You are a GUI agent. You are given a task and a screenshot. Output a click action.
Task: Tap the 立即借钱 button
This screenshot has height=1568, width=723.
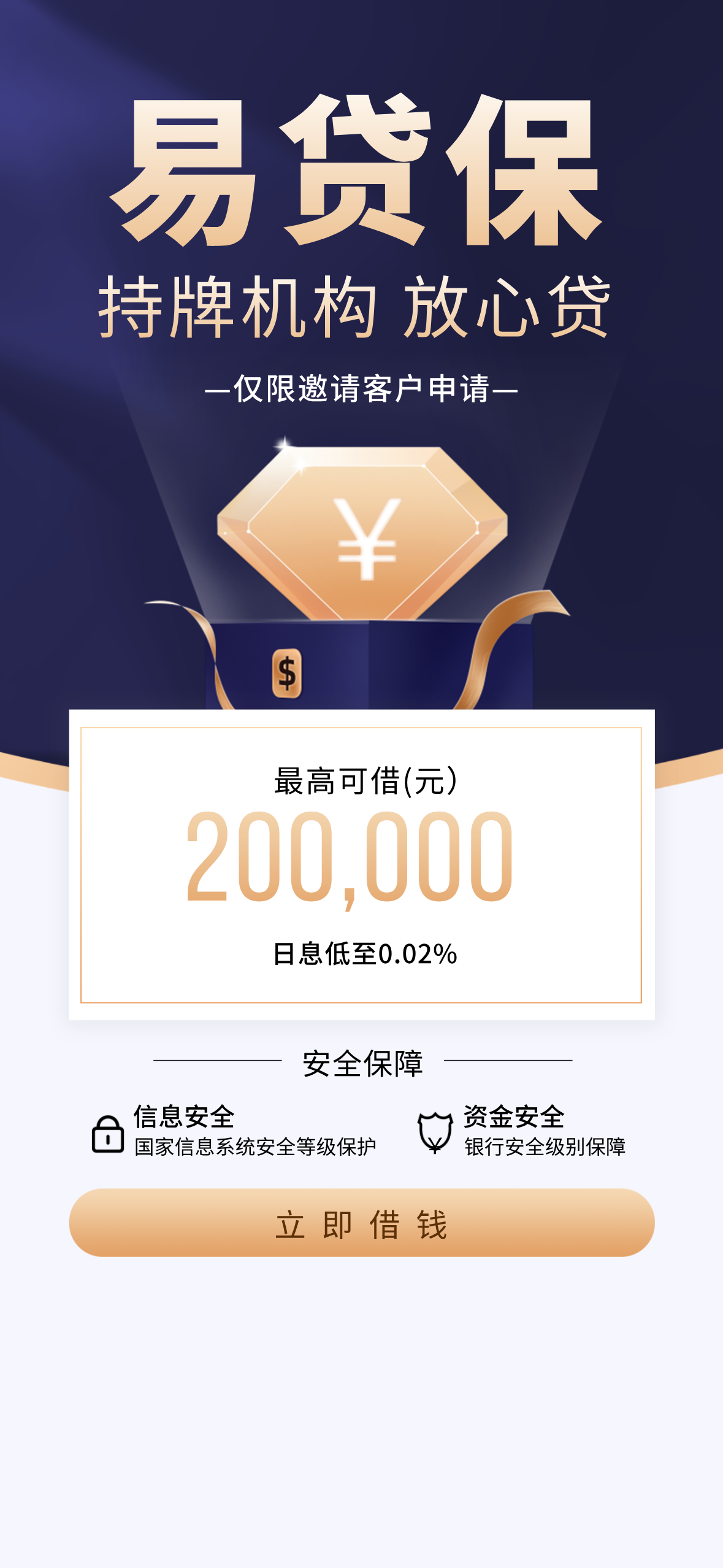click(361, 1223)
